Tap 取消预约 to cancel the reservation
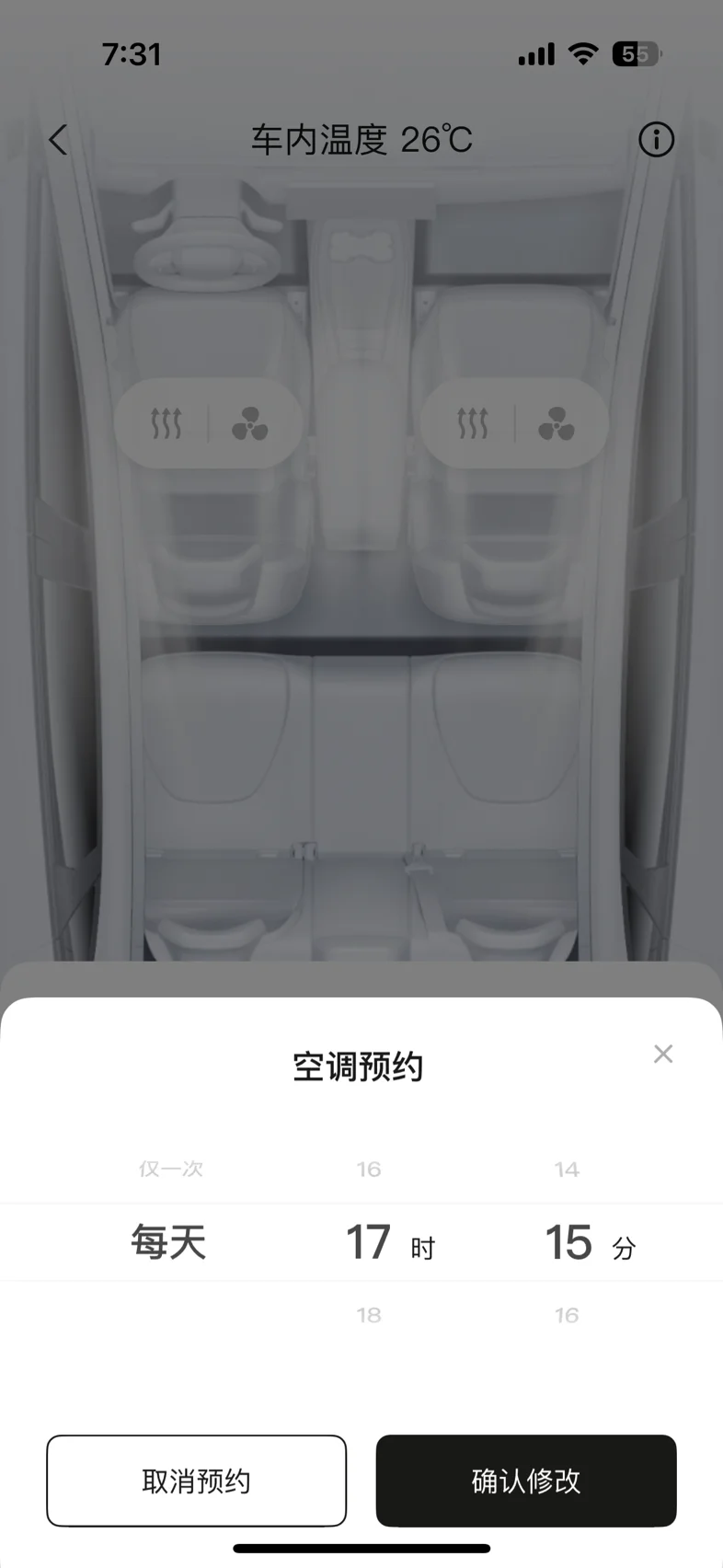Screen dimensions: 723x1568 pos(197,1481)
